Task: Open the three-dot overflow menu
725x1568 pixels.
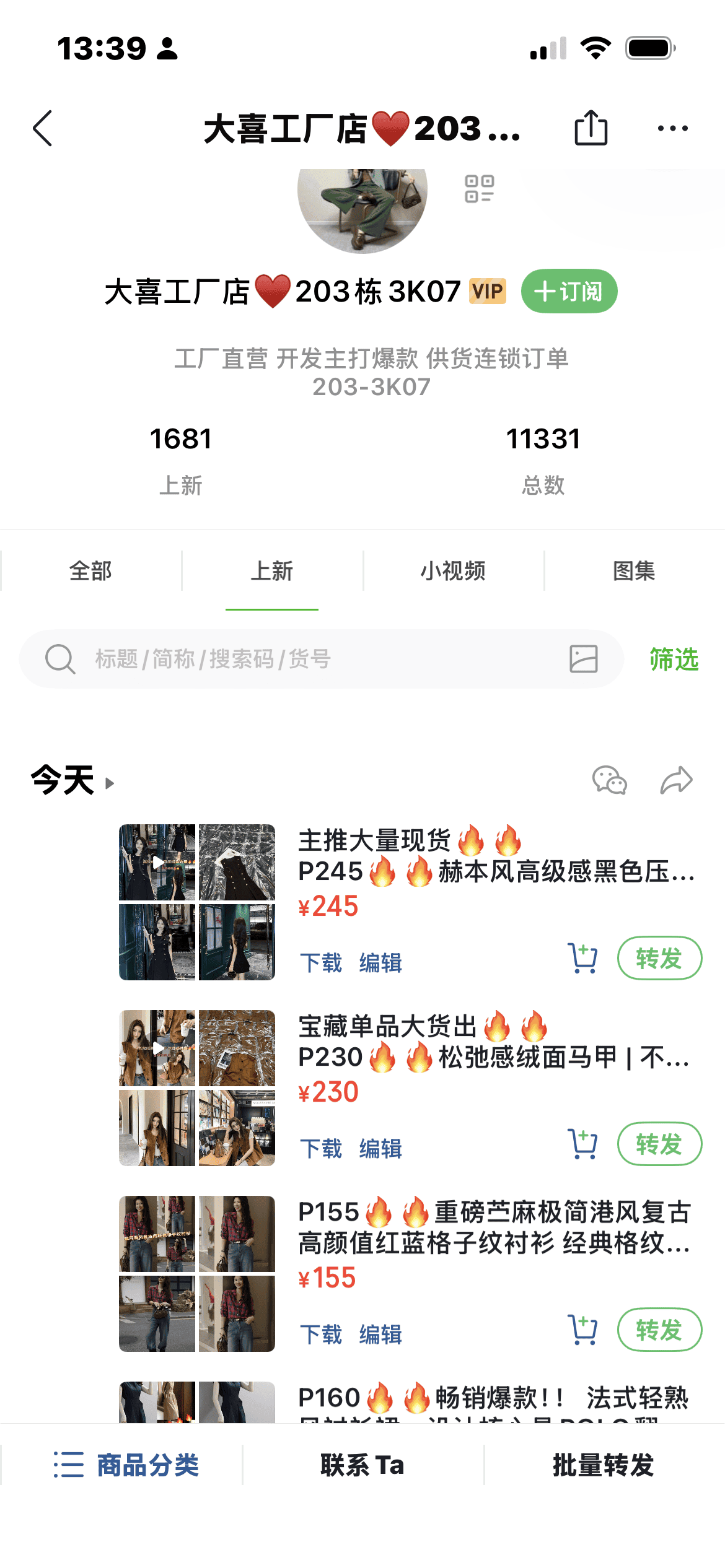Action: pyautogui.click(x=672, y=128)
